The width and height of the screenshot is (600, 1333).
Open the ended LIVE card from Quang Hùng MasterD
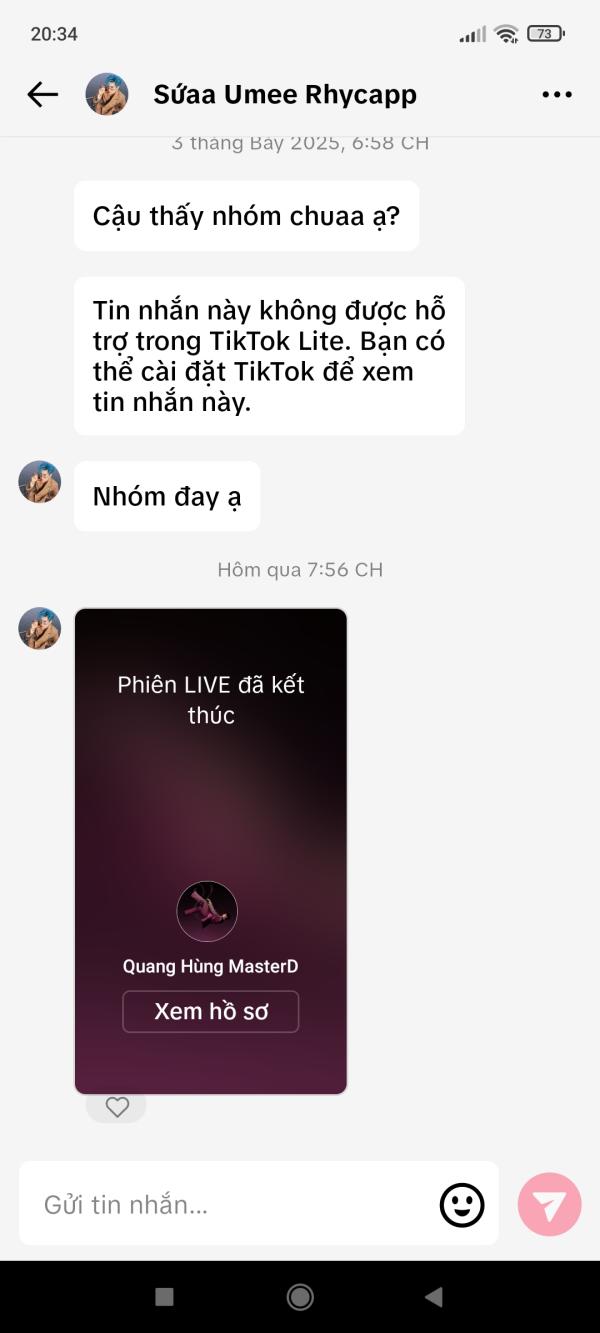tap(211, 800)
